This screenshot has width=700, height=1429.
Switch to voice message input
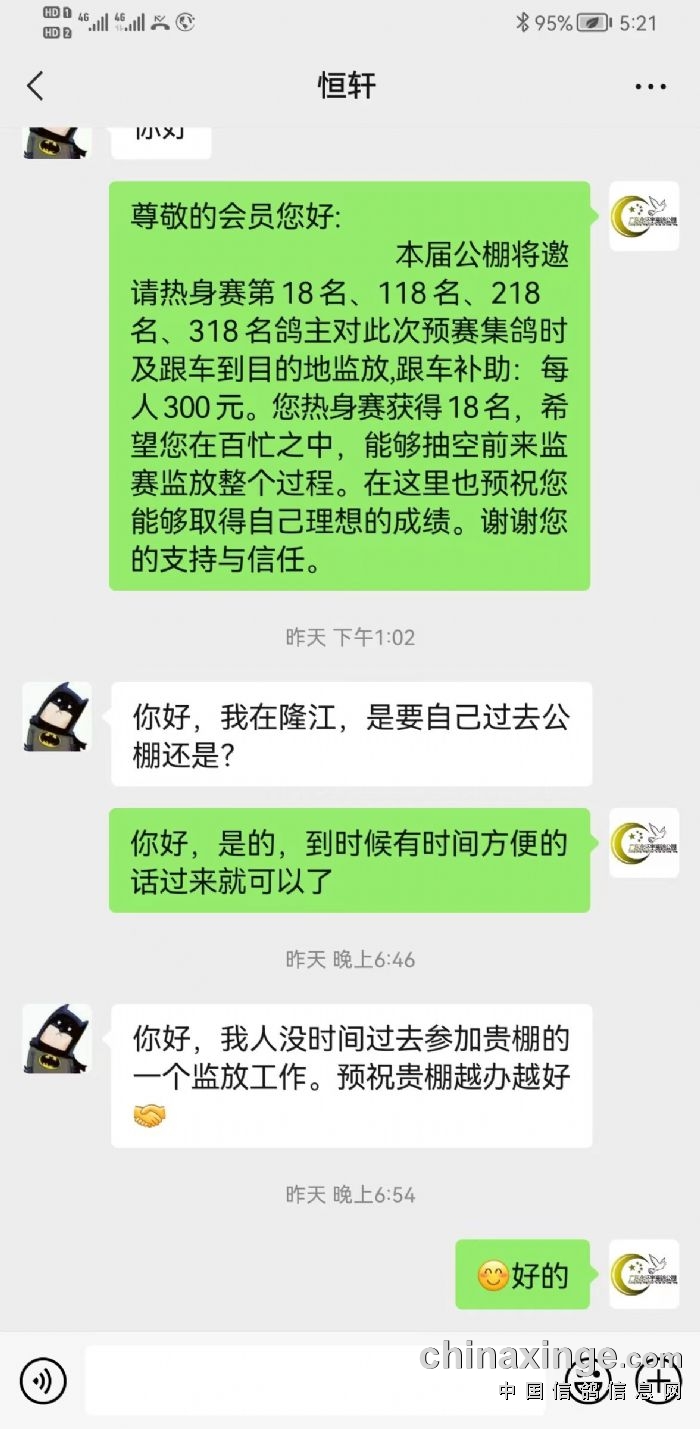43,1381
